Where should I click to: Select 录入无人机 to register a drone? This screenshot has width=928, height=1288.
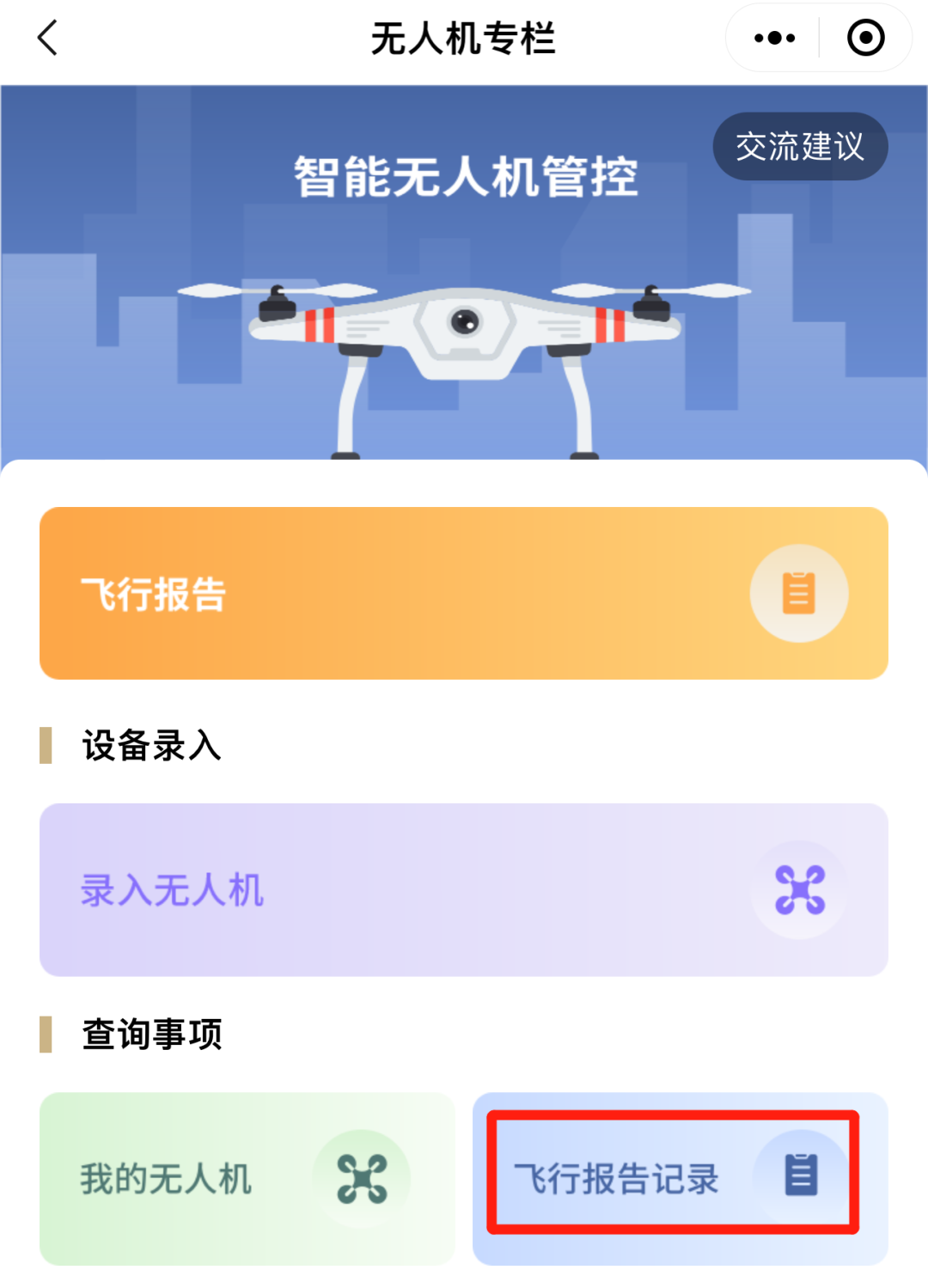tap(463, 890)
